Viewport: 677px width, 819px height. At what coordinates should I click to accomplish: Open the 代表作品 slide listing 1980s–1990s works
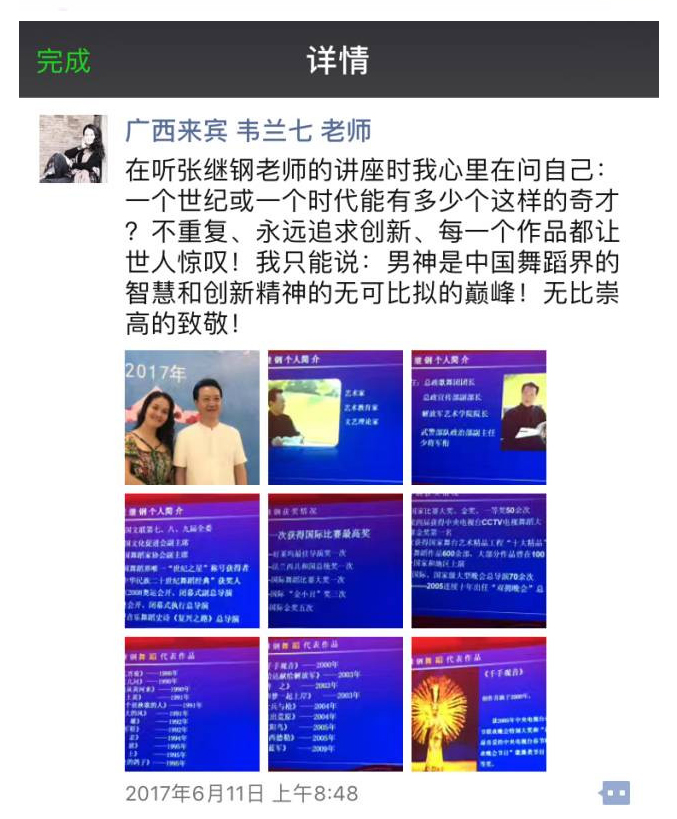(192, 704)
